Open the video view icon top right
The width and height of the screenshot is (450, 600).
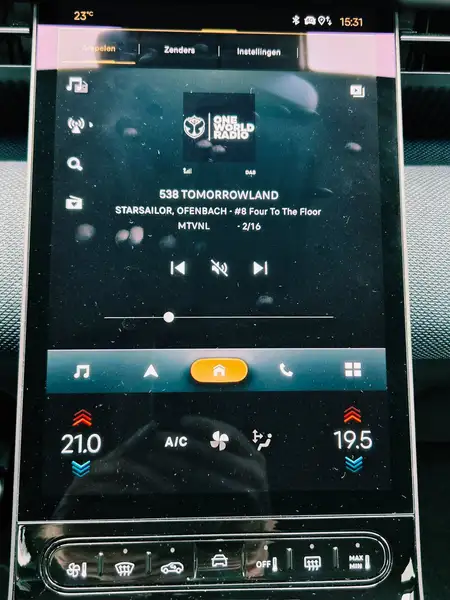click(x=357, y=91)
